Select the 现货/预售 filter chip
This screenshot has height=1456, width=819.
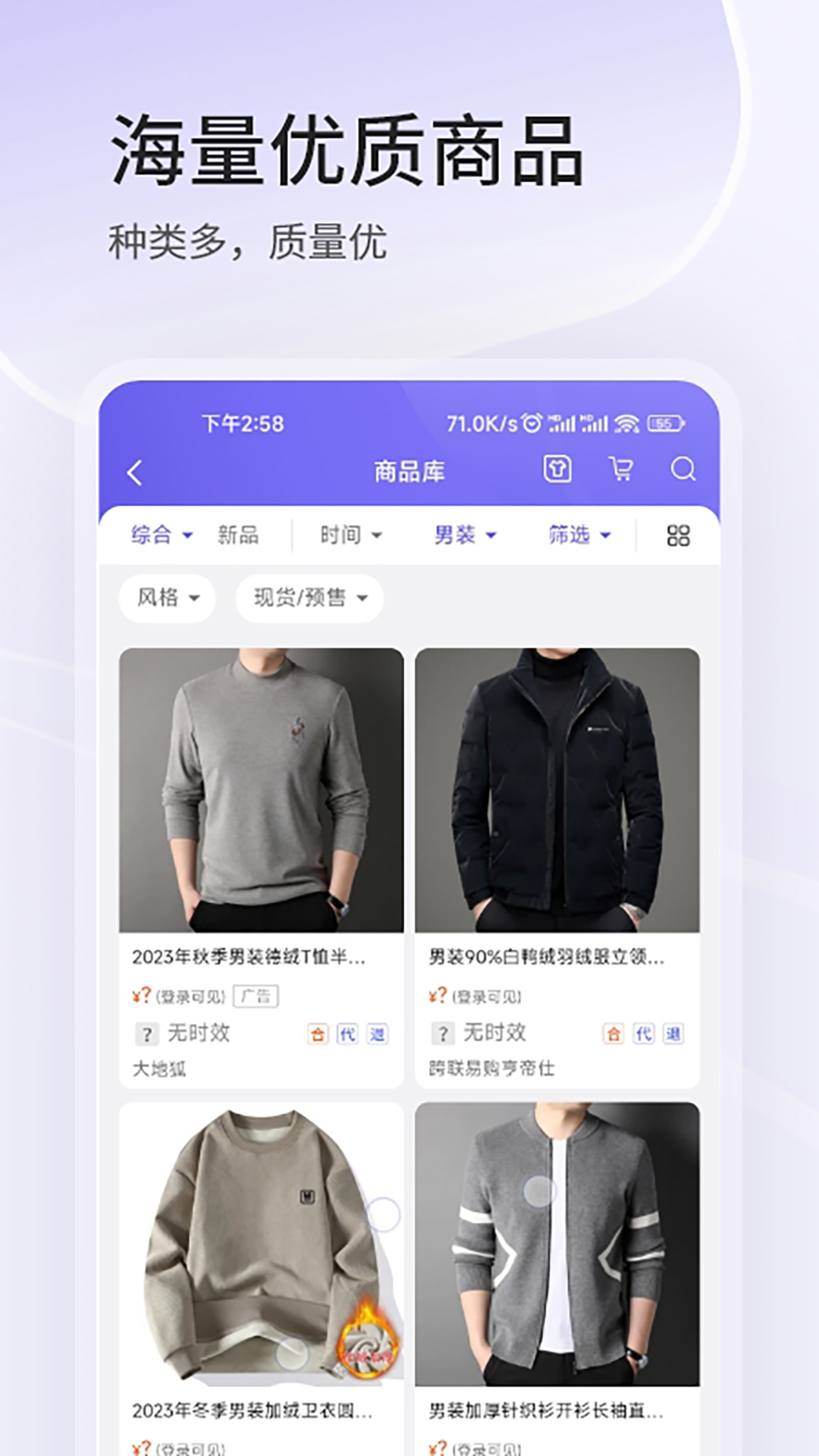click(308, 598)
